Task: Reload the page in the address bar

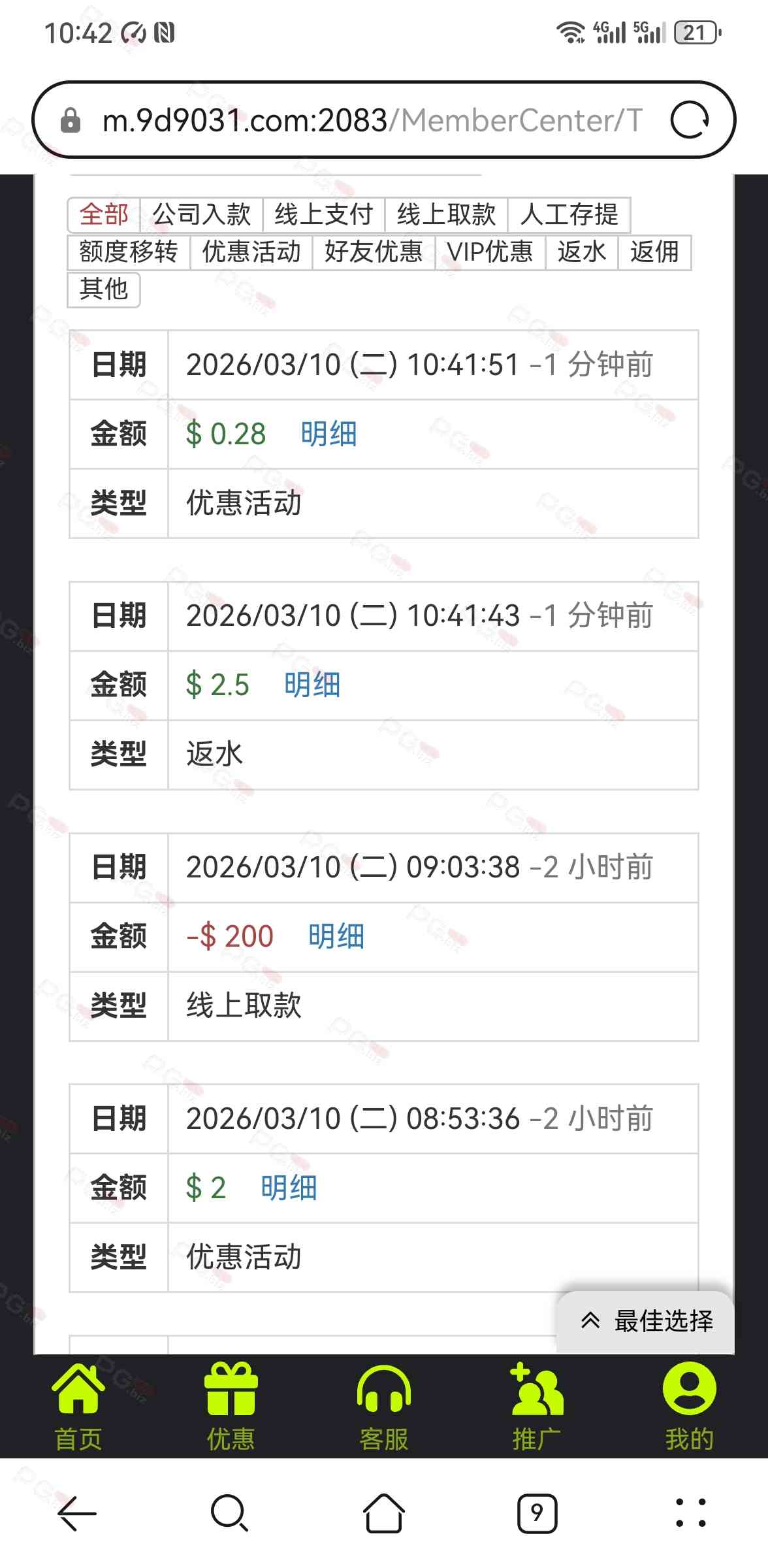Action: coord(690,120)
